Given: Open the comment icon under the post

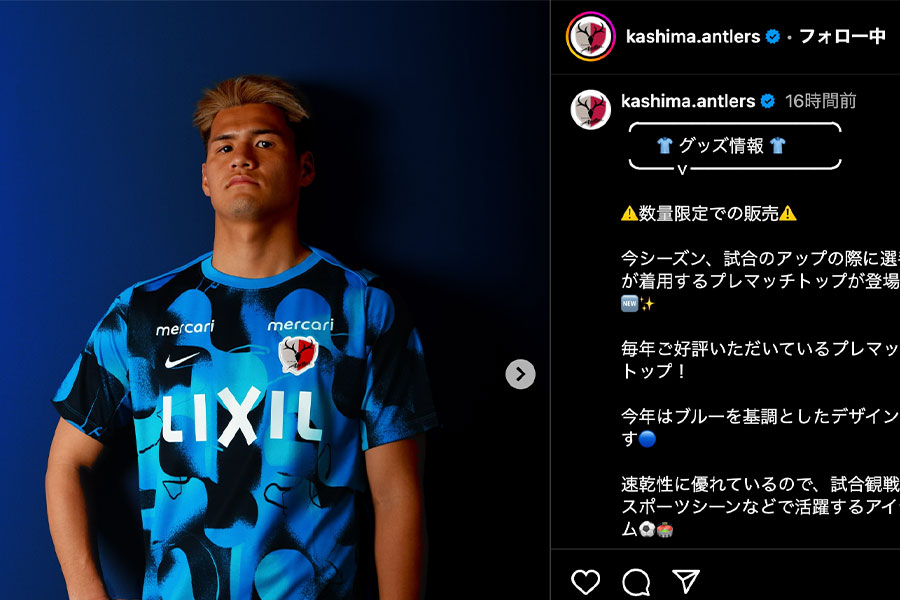Looking at the screenshot, I should (x=636, y=581).
